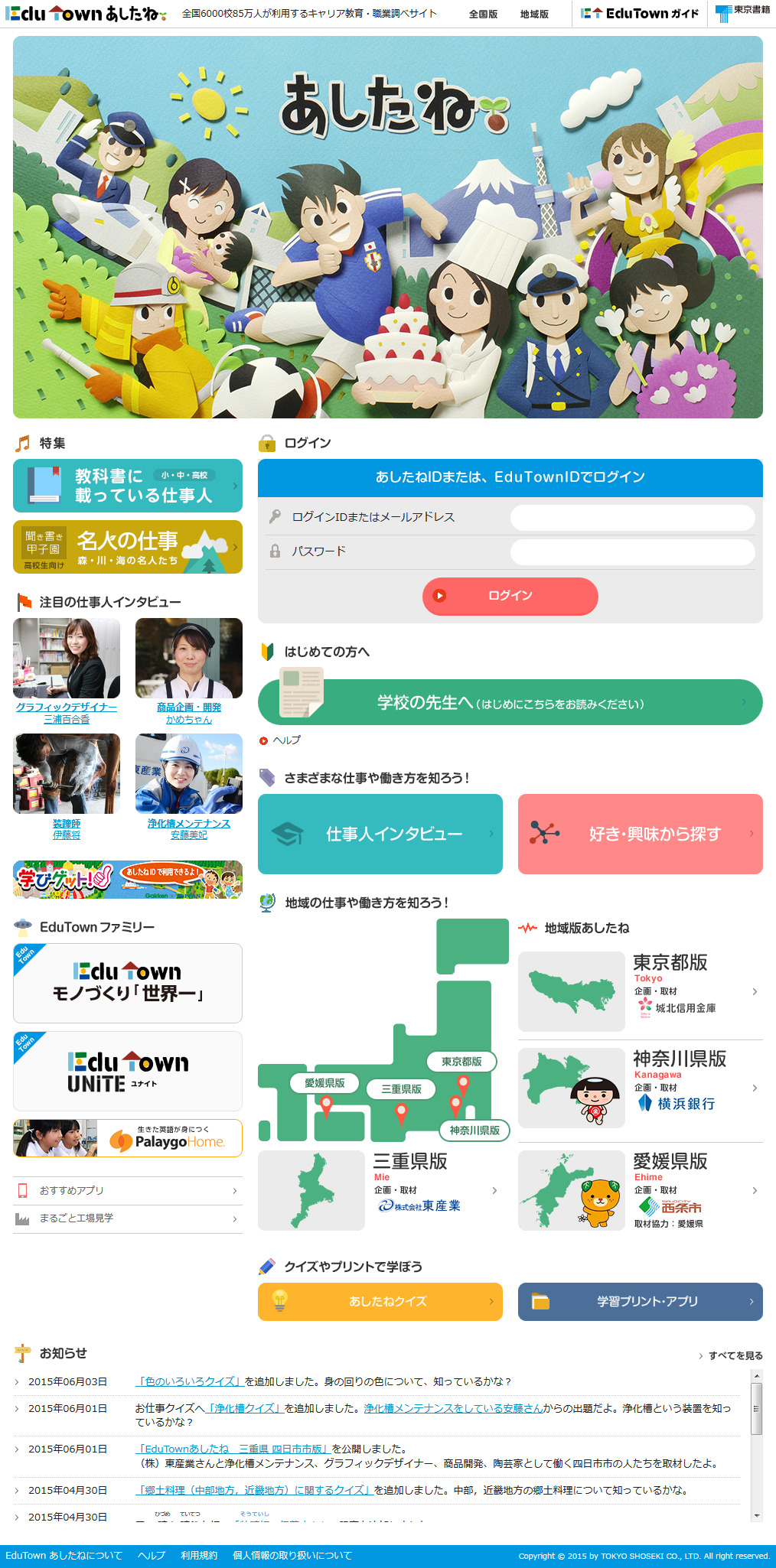
Task: View all news via すべてを見る
Action: point(735,1355)
